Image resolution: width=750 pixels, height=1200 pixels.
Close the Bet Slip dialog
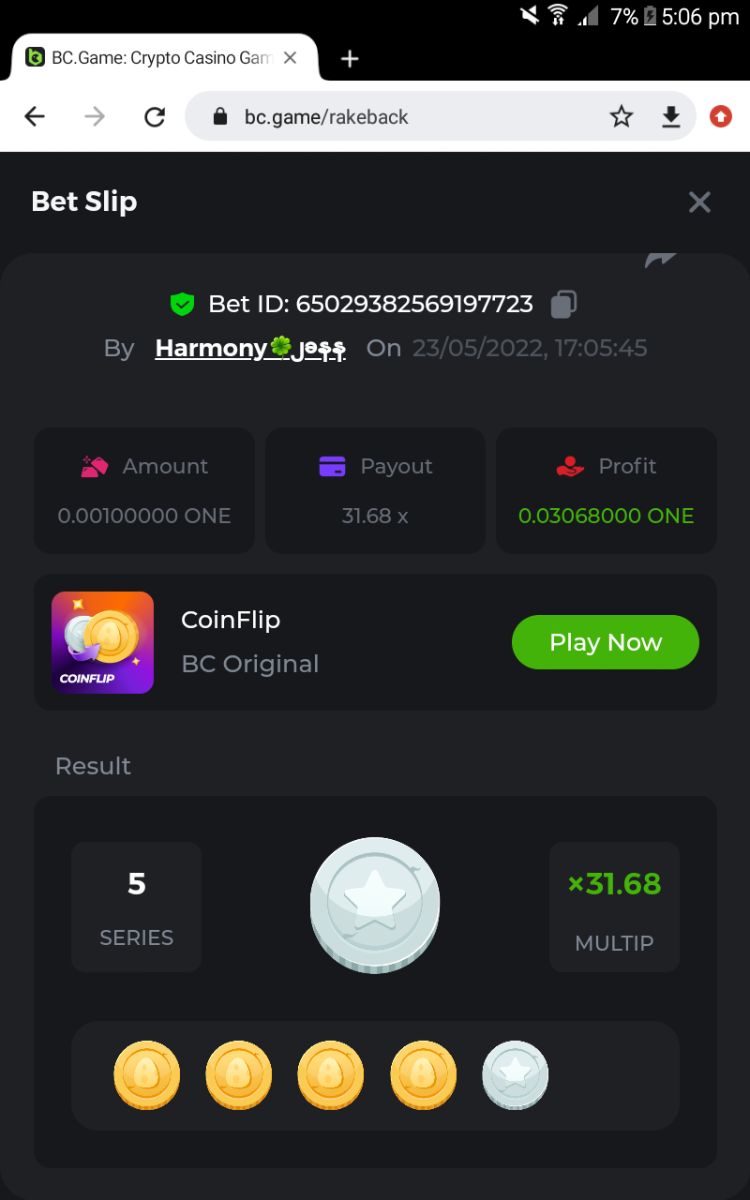[699, 202]
